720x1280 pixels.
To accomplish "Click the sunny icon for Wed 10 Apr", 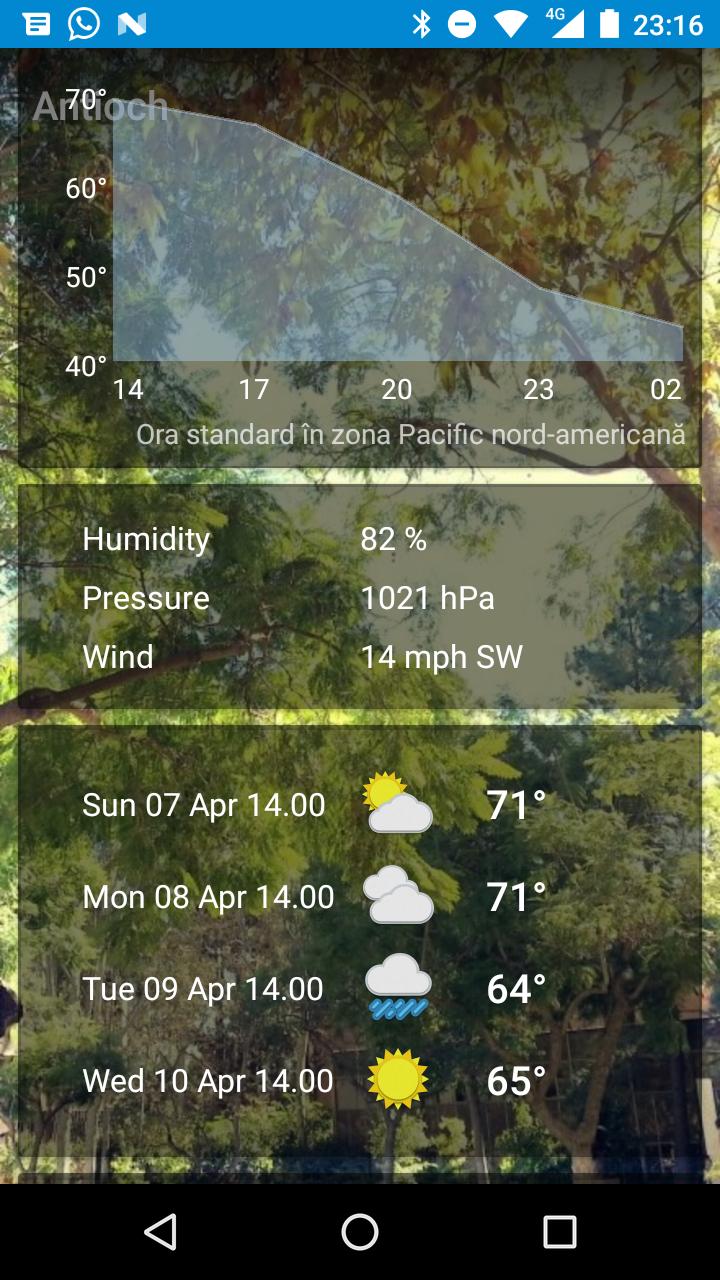I will click(396, 1080).
